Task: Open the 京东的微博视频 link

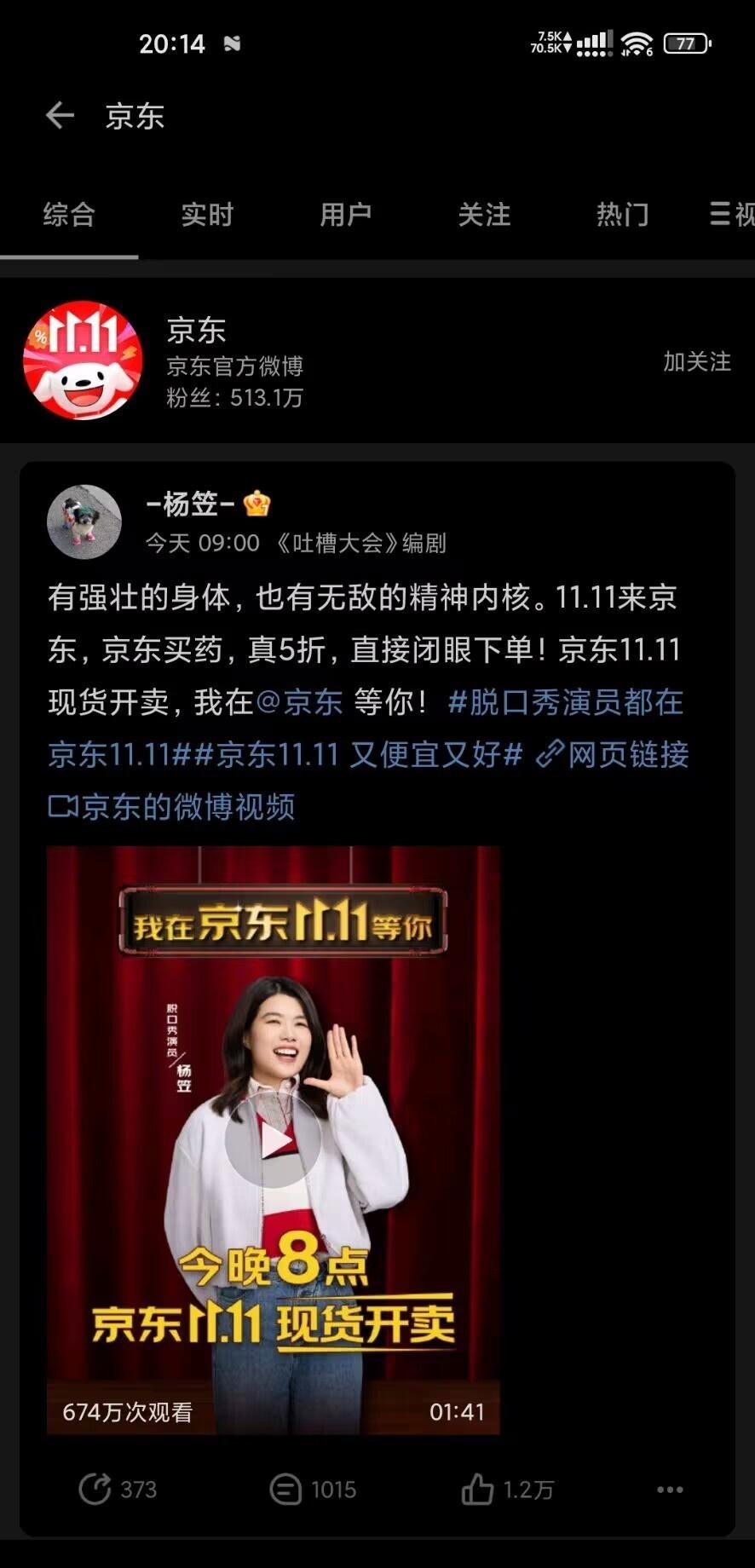Action: (172, 807)
